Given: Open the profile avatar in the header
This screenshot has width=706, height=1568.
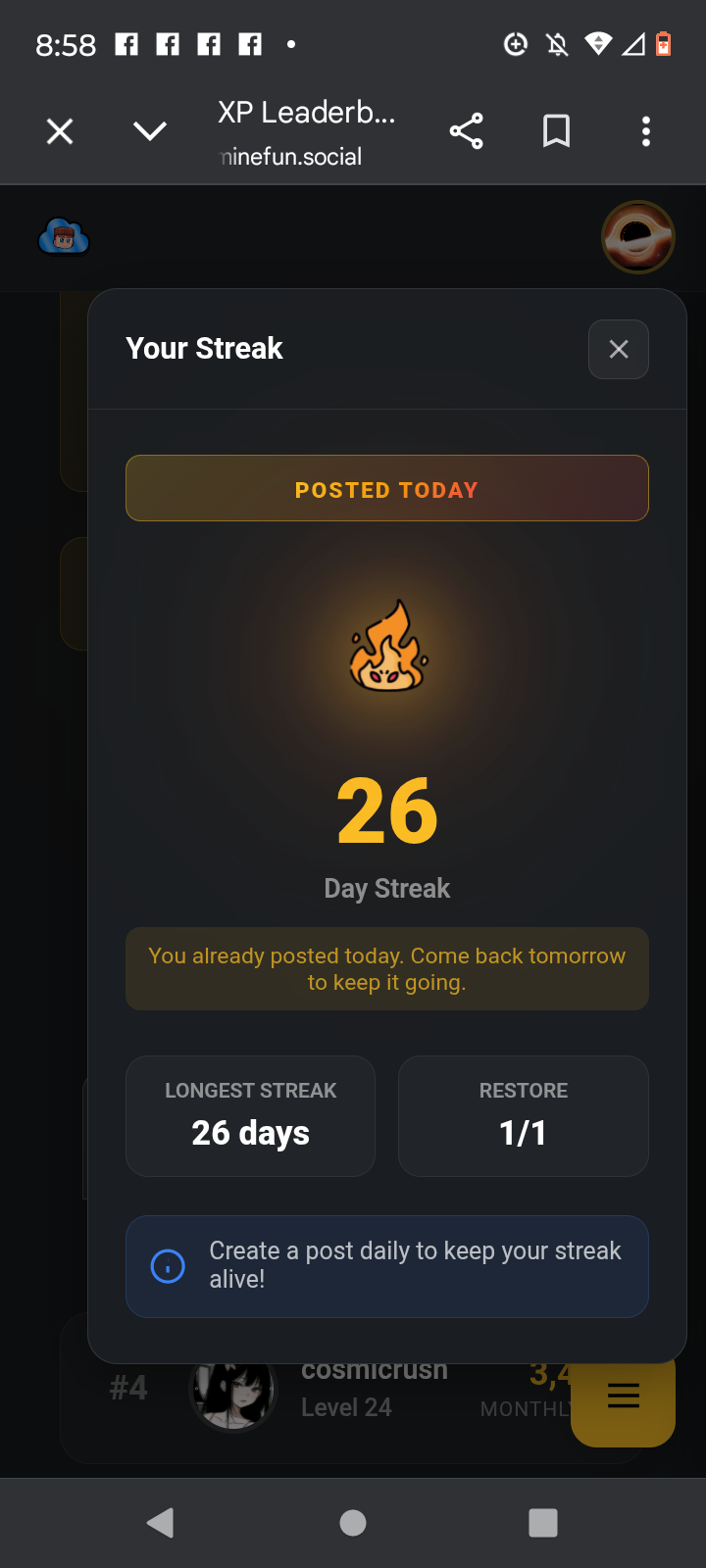Looking at the screenshot, I should pos(637,237).
